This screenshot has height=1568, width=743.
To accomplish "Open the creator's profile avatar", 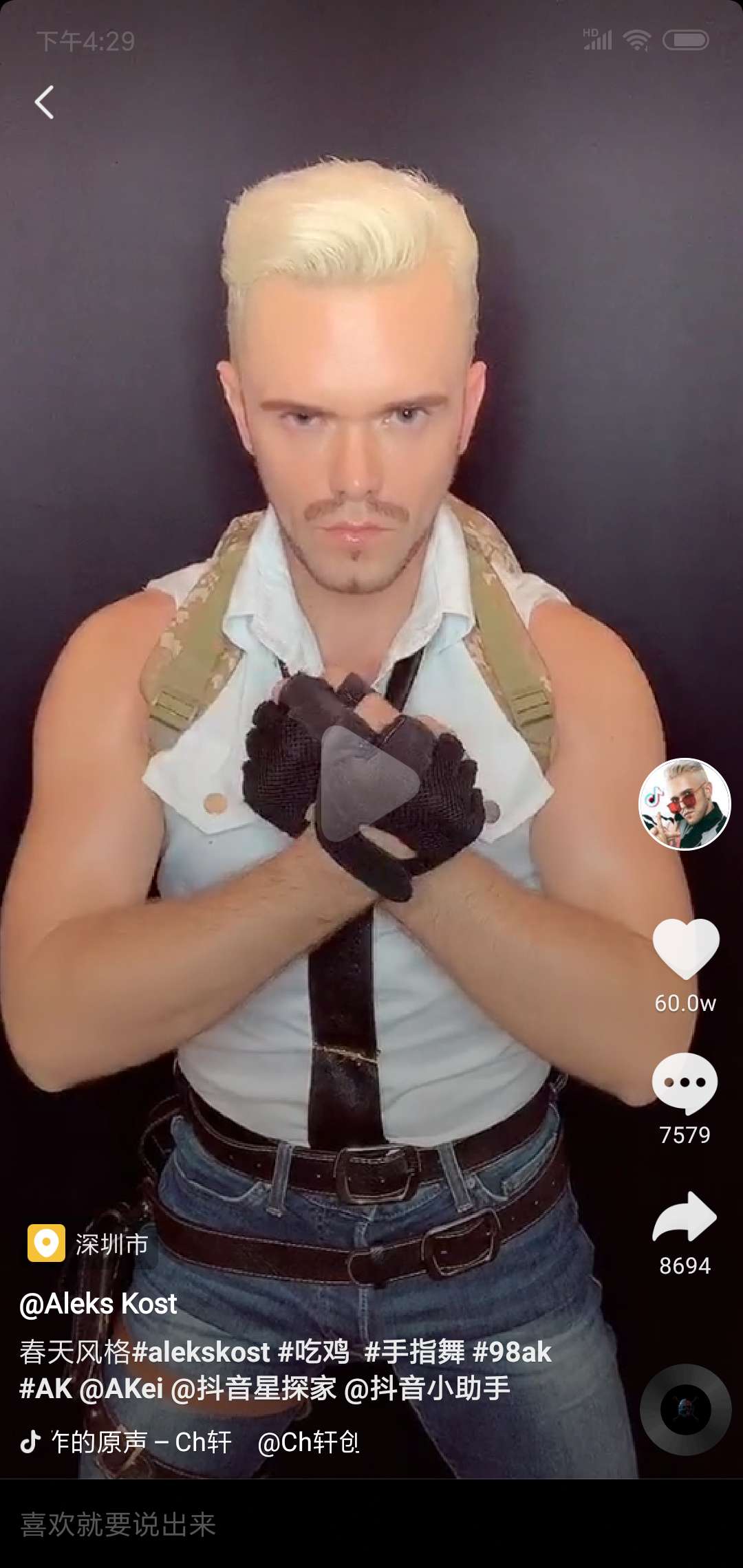I will point(685,804).
